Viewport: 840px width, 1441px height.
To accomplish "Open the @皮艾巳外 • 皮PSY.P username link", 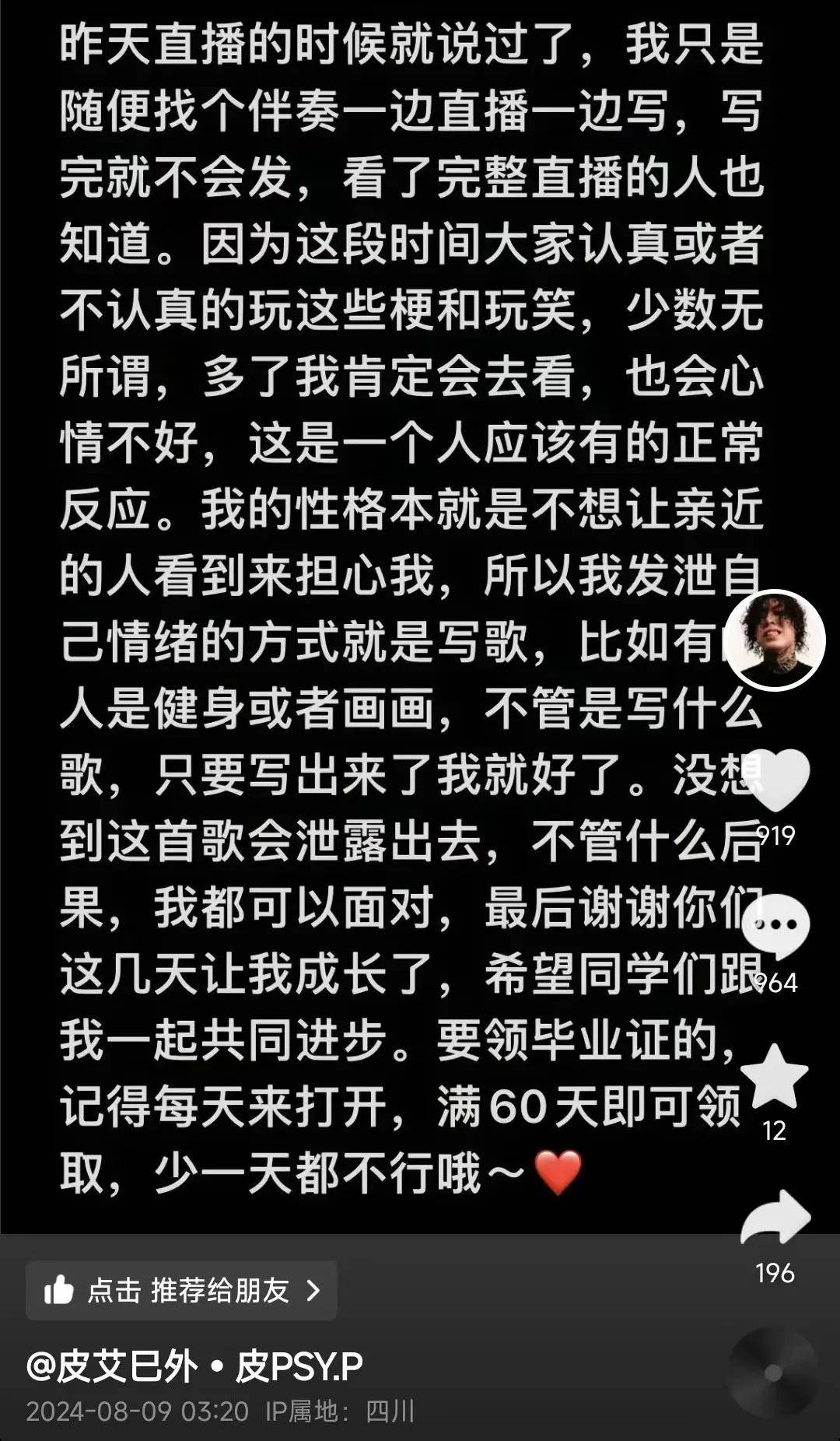I will pos(194,1367).
